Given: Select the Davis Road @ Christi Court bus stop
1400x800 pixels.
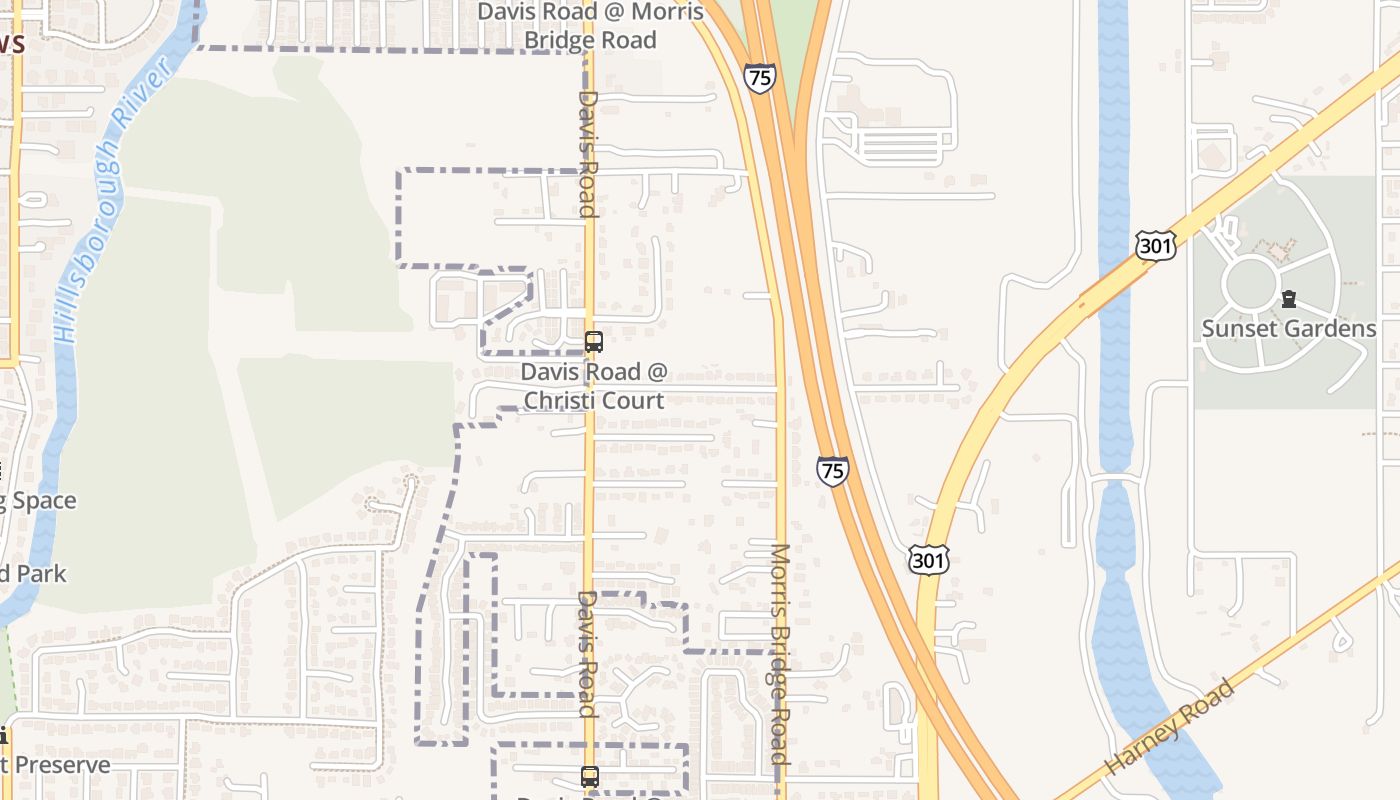Looking at the screenshot, I should coord(593,341).
